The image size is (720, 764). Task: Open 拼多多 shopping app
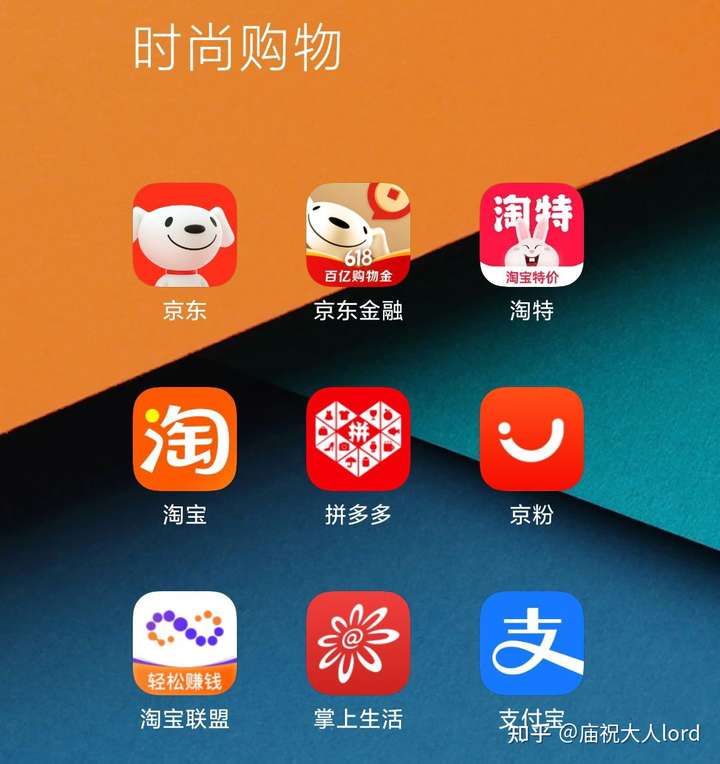358,439
